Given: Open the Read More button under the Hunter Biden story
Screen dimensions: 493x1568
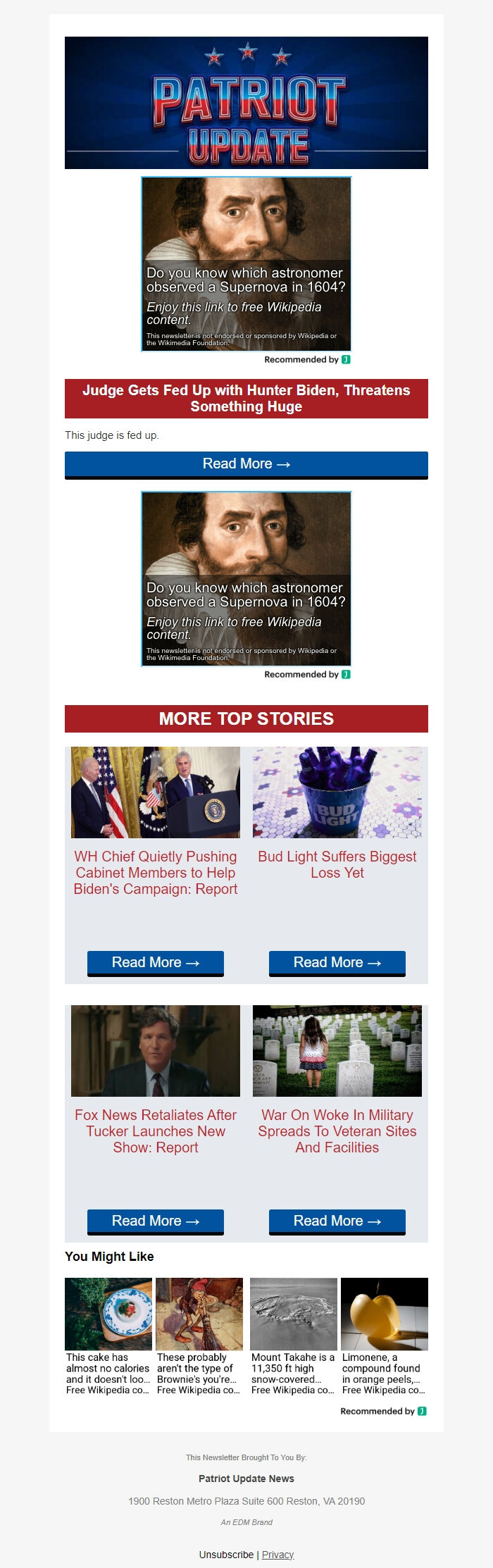Looking at the screenshot, I should (x=246, y=464).
